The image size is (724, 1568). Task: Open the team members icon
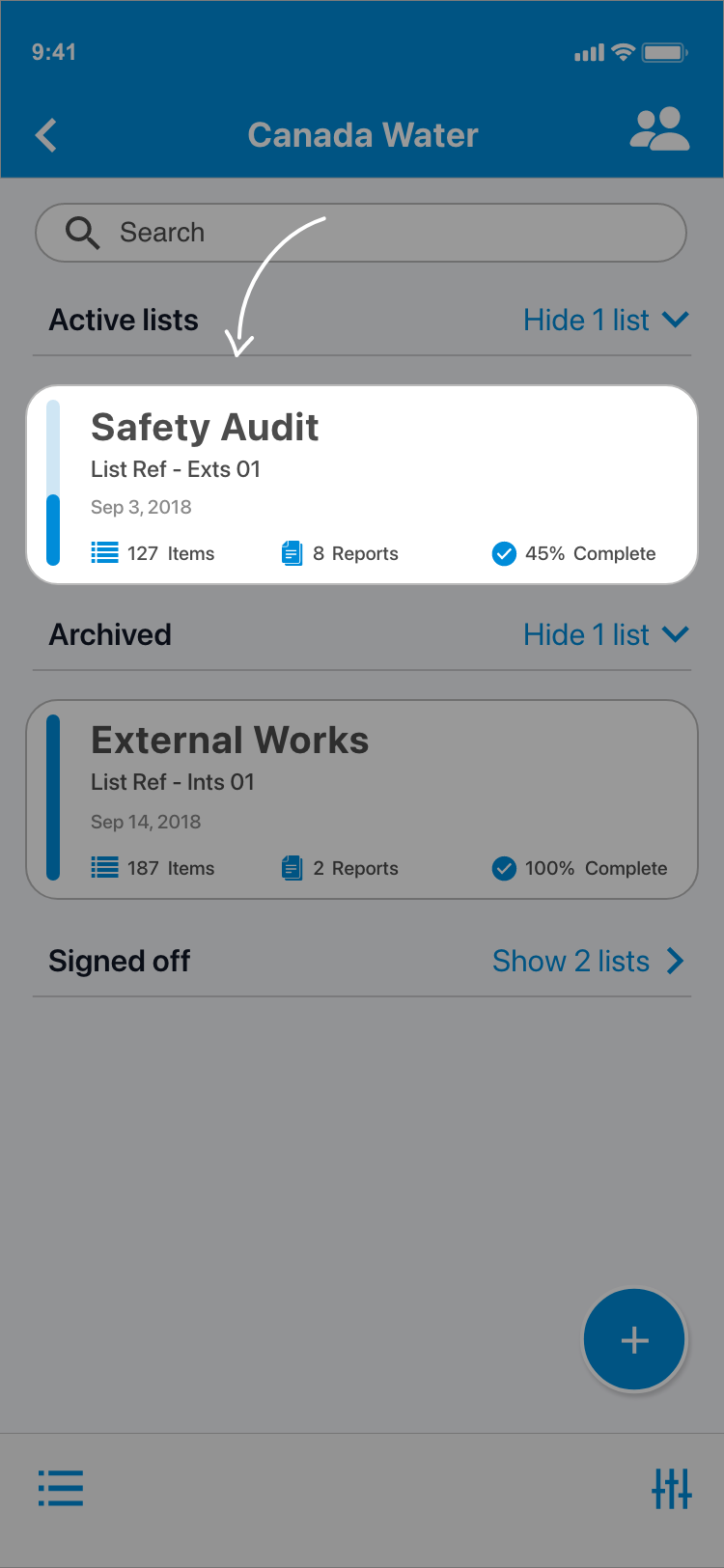click(x=659, y=130)
